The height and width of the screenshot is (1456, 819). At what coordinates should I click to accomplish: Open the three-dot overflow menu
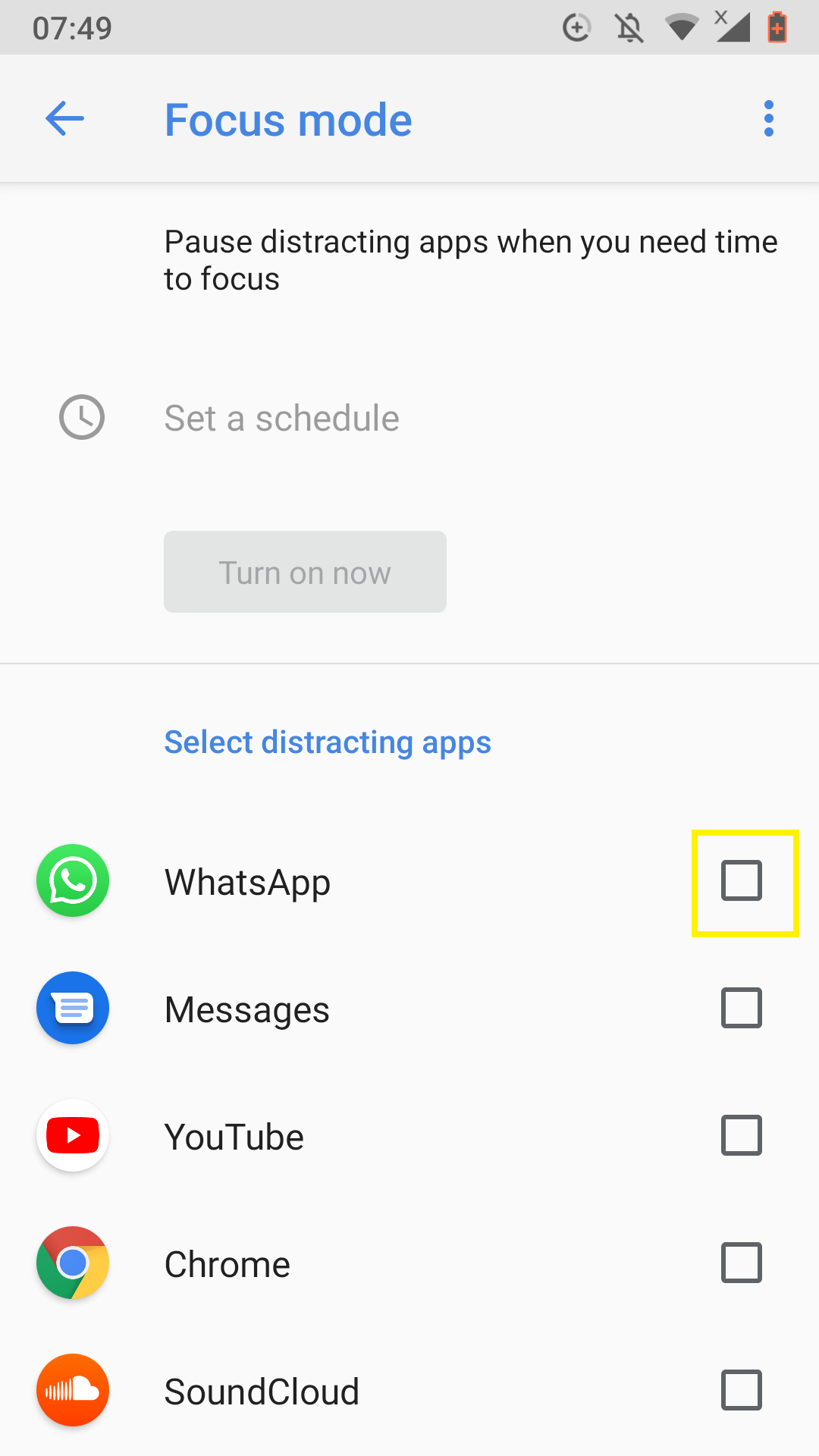pyautogui.click(x=769, y=119)
